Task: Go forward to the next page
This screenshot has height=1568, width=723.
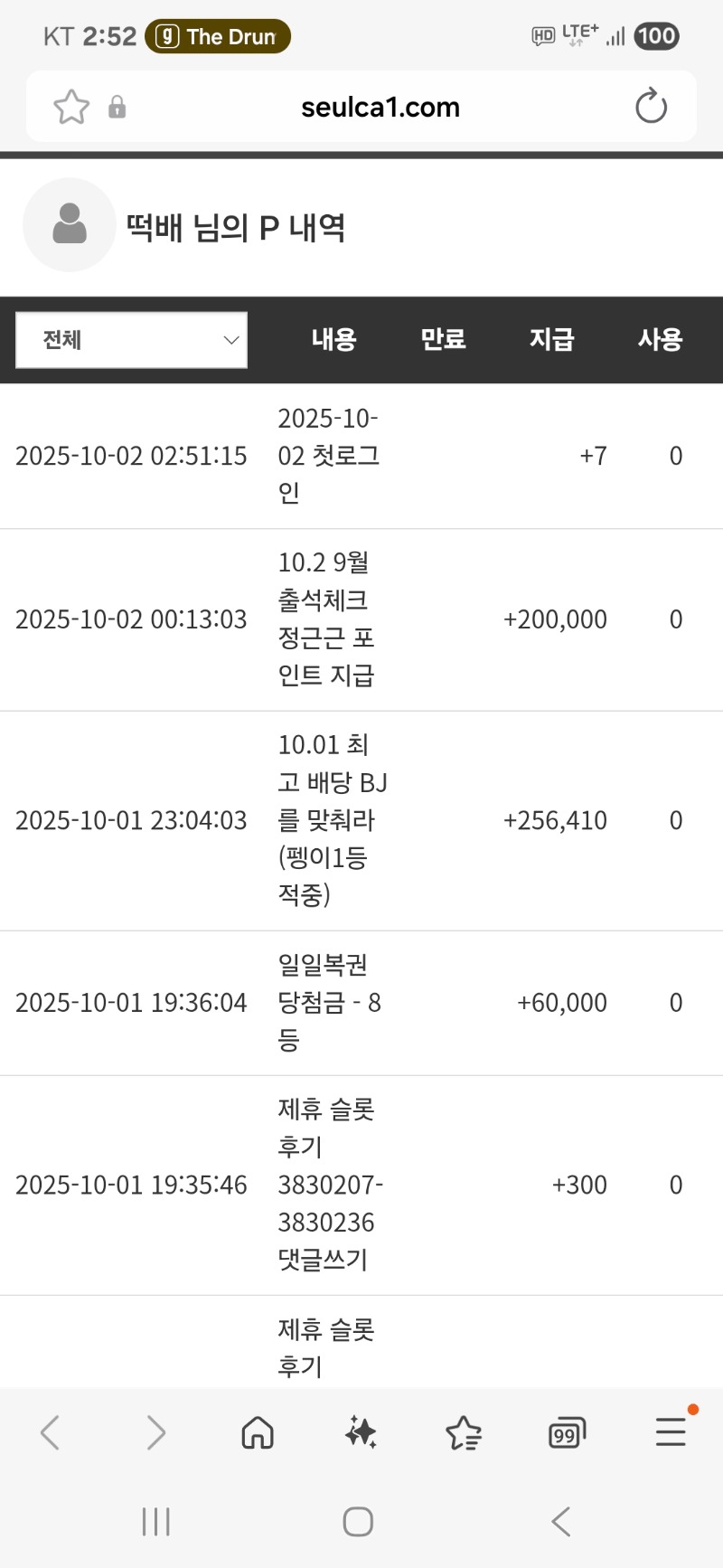Action: 155,1432
